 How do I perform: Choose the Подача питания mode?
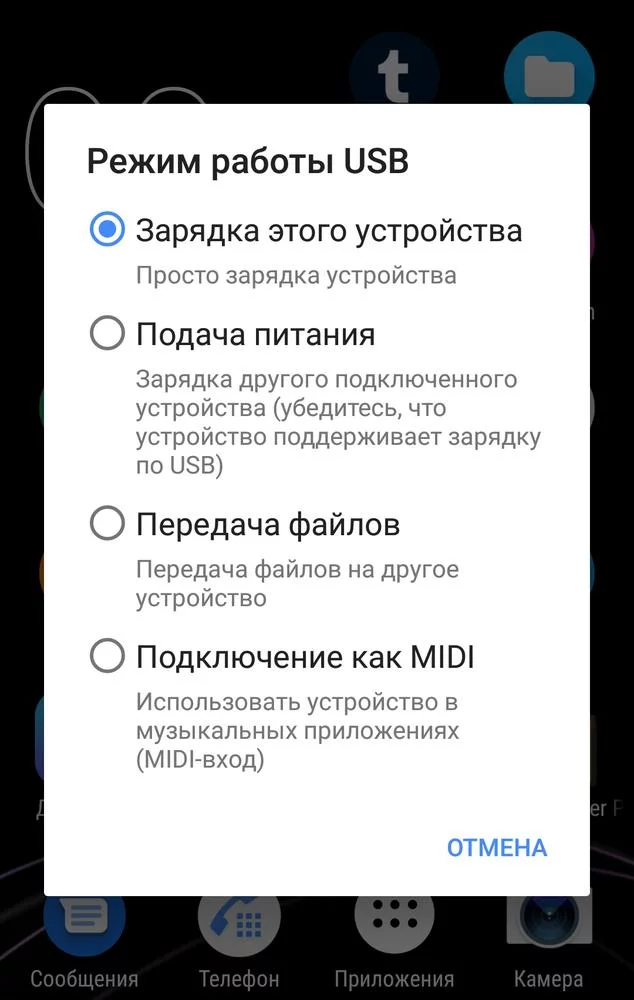107,334
